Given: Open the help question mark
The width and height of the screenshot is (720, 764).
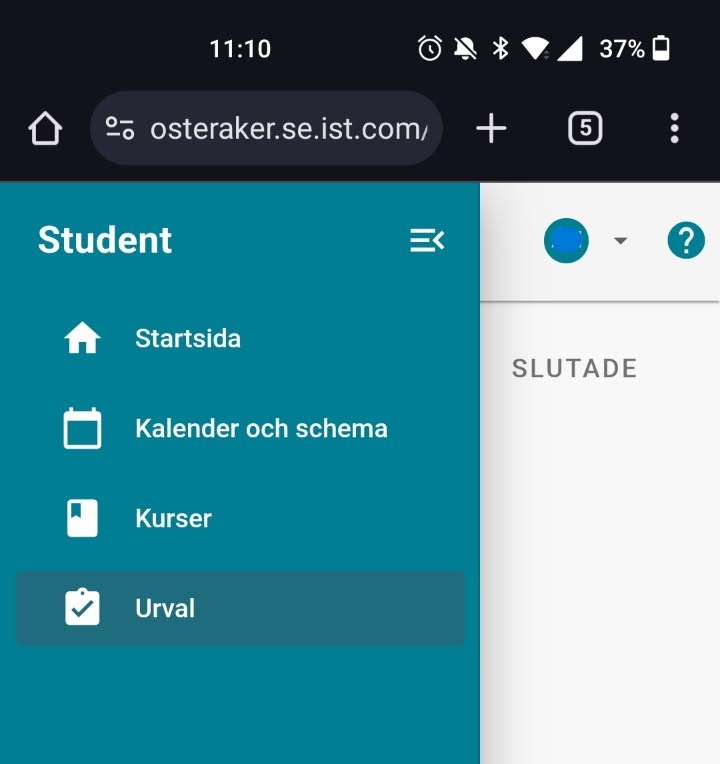Looking at the screenshot, I should [686, 240].
